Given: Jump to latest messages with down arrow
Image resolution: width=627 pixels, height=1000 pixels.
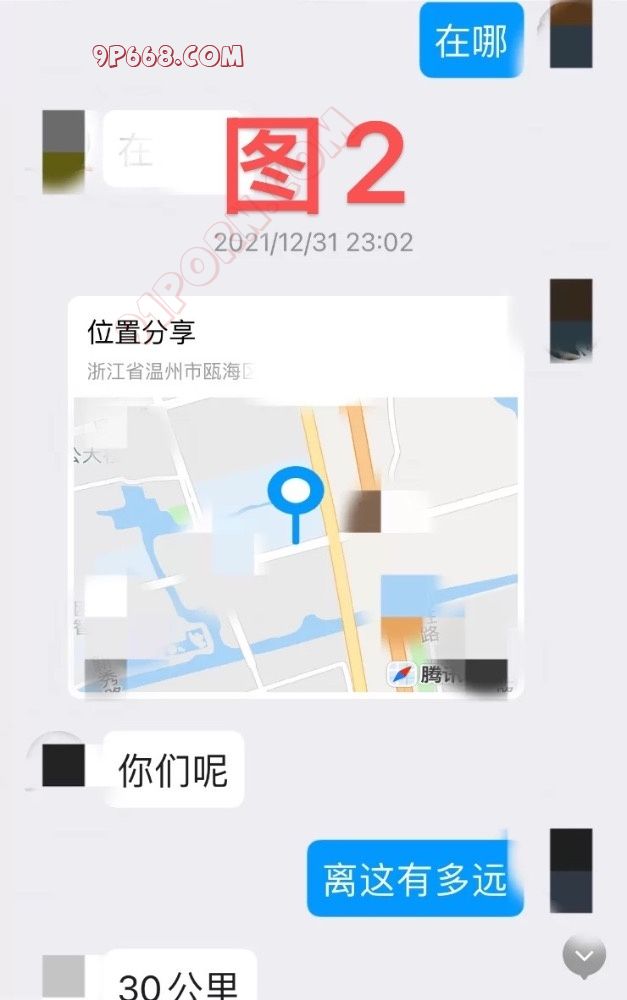Looking at the screenshot, I should pos(584,956).
